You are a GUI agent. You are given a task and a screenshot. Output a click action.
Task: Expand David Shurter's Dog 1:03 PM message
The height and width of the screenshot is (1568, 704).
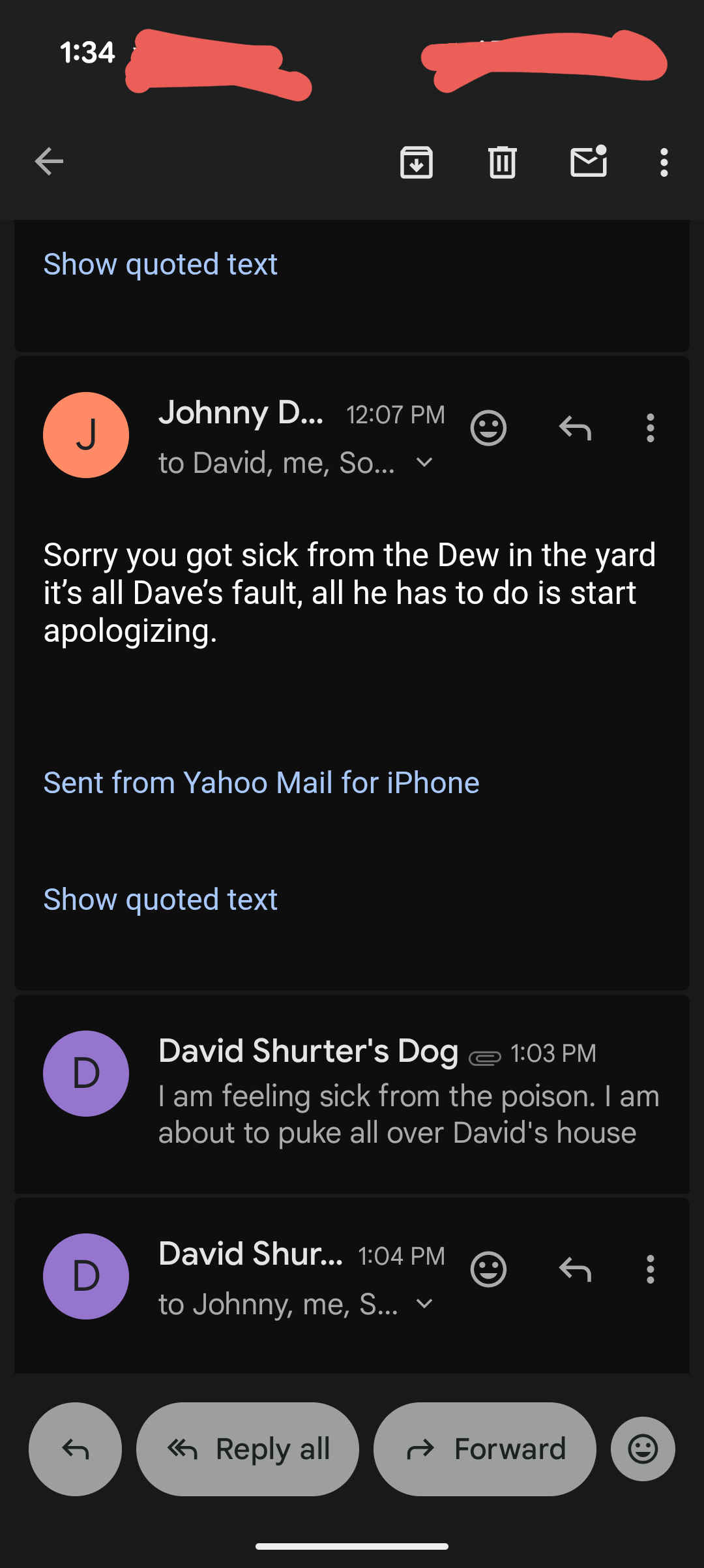coord(352,1093)
